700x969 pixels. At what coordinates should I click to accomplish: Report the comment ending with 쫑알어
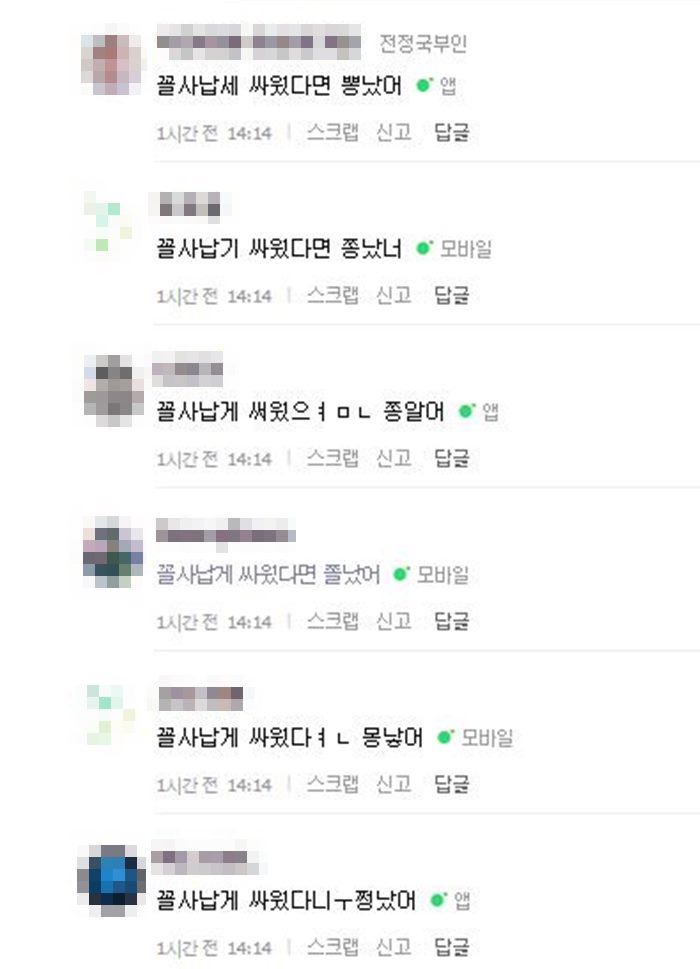[x=393, y=459]
